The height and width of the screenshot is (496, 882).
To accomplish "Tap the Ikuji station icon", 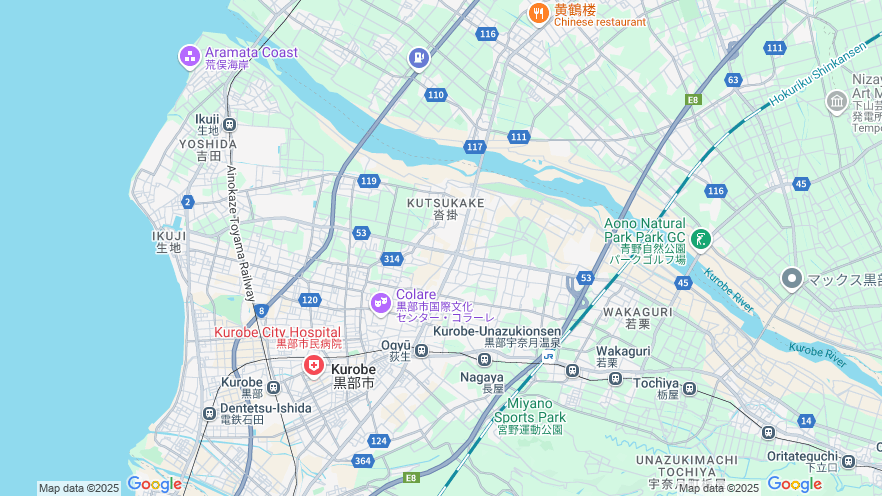I will click(230, 125).
